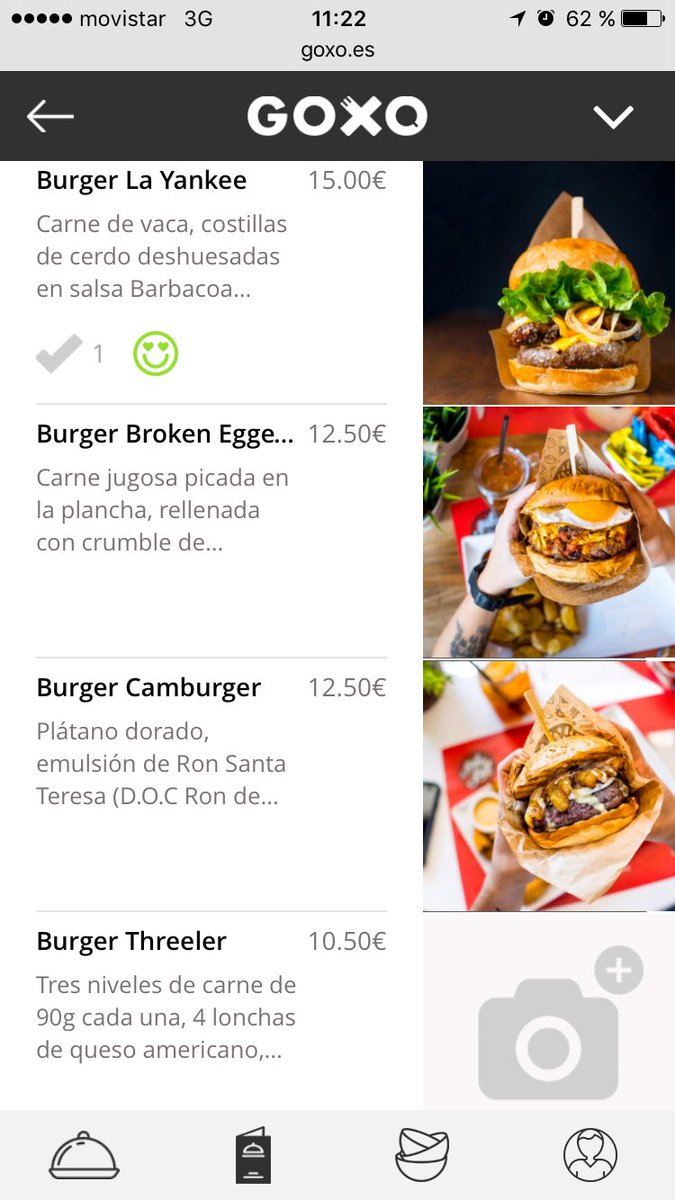Open the Burger Camburger item
The height and width of the screenshot is (1200, 675).
(149, 688)
